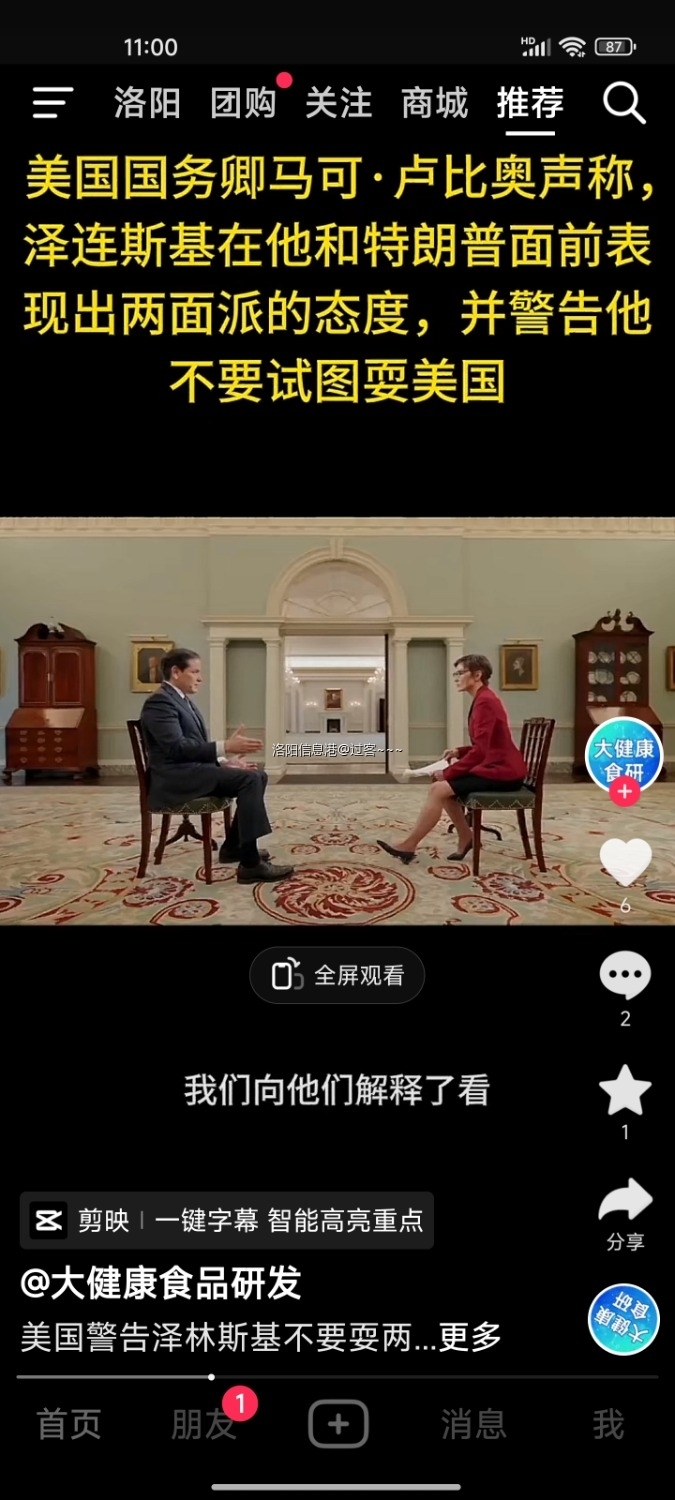Screen dimensions: 675x1500
Task: Open the hamburger menu
Action: [x=52, y=103]
